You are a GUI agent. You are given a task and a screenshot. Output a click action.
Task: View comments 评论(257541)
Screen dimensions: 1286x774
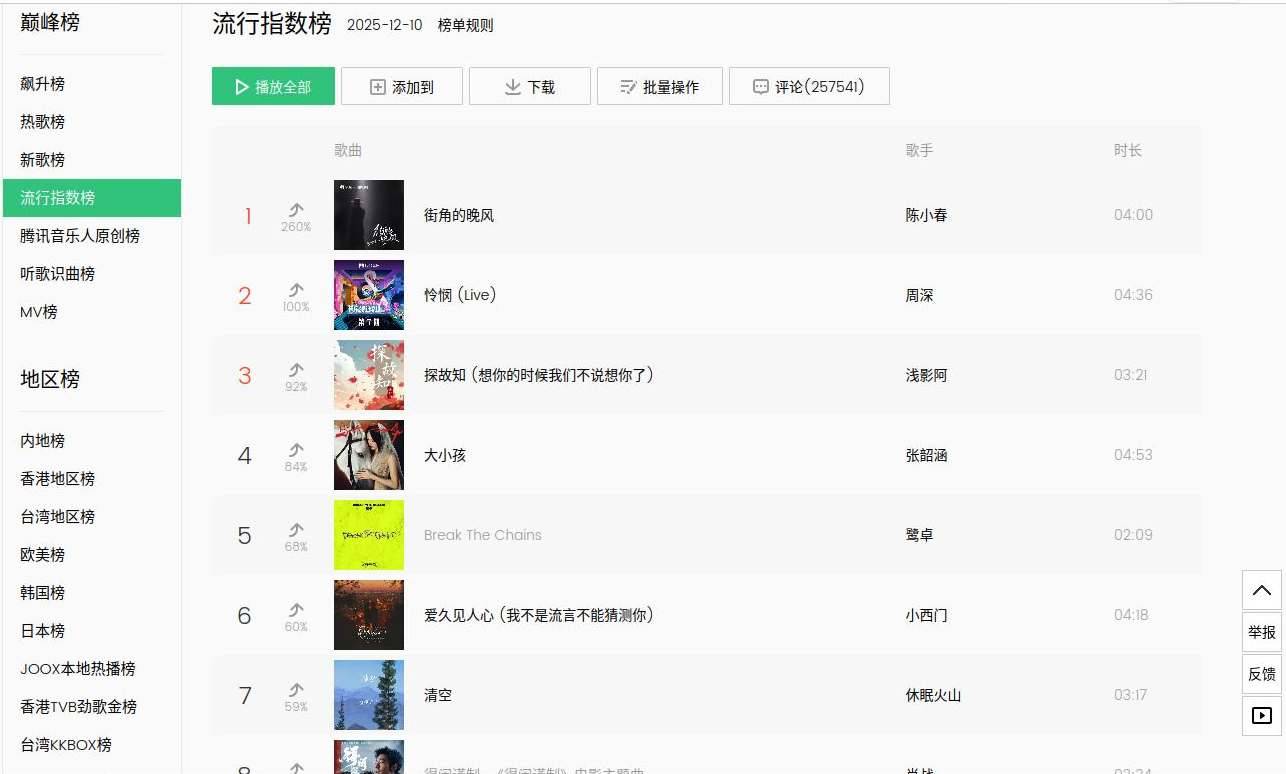808,87
